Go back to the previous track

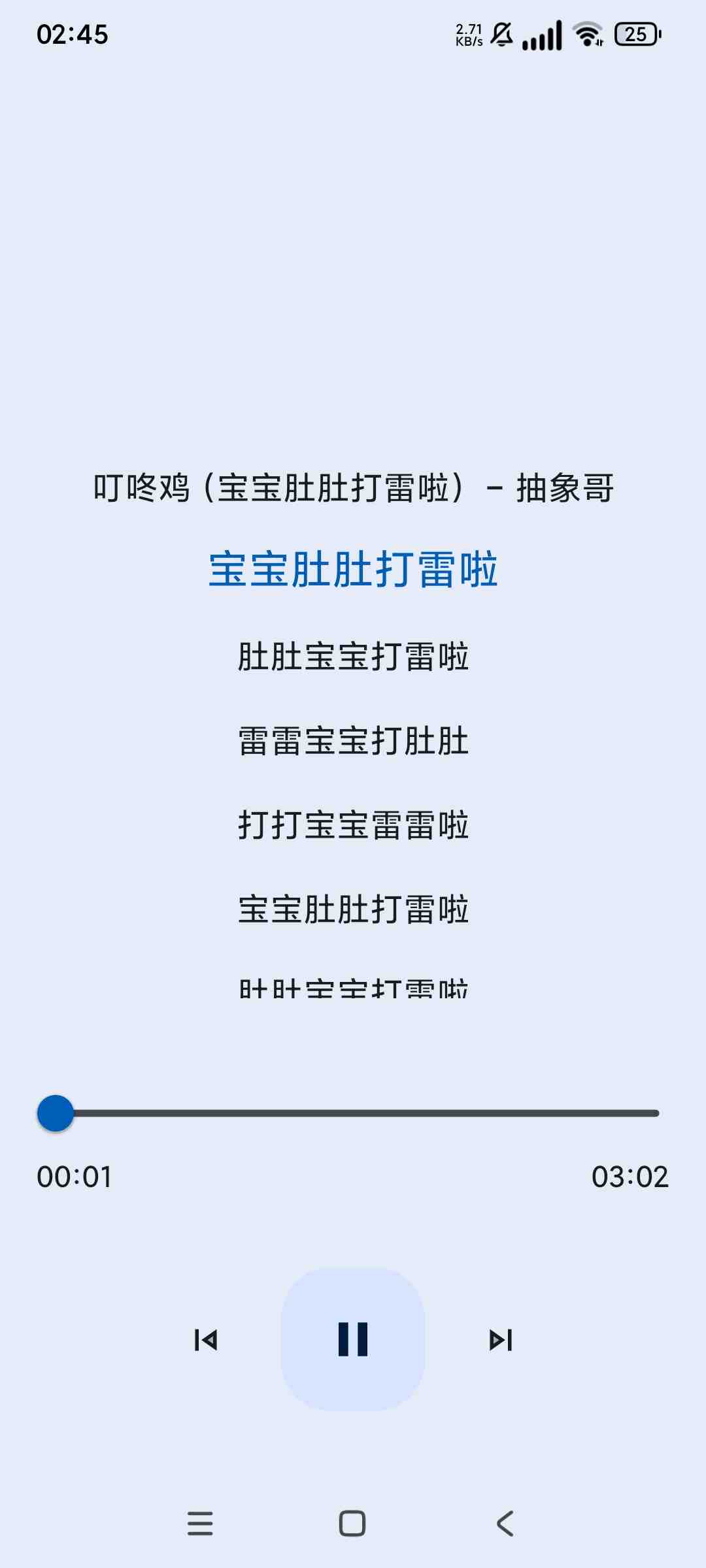pos(205,1340)
